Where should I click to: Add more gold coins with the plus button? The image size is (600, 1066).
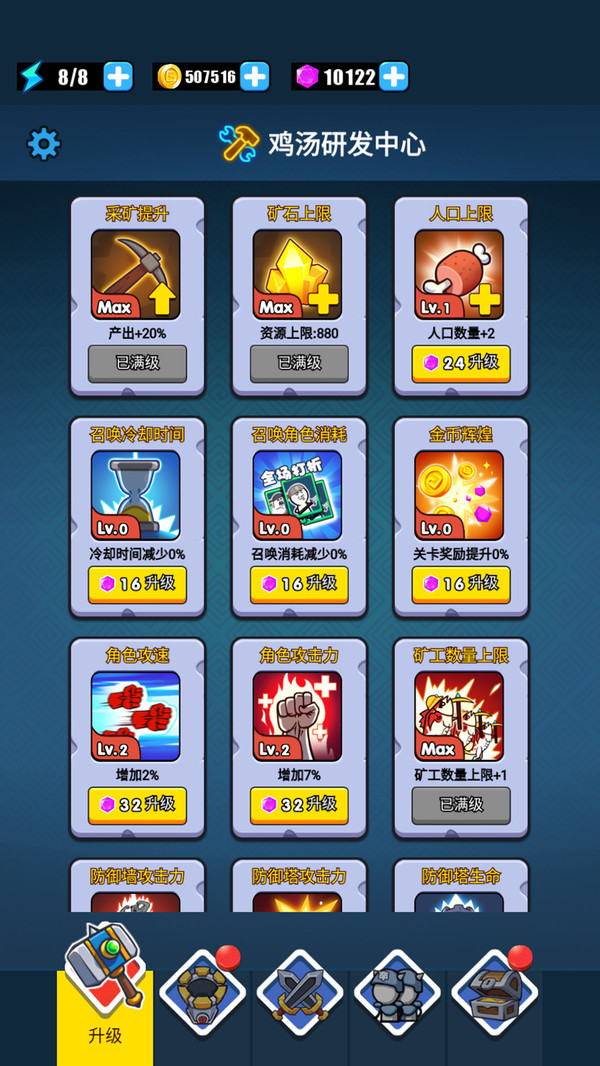[255, 77]
